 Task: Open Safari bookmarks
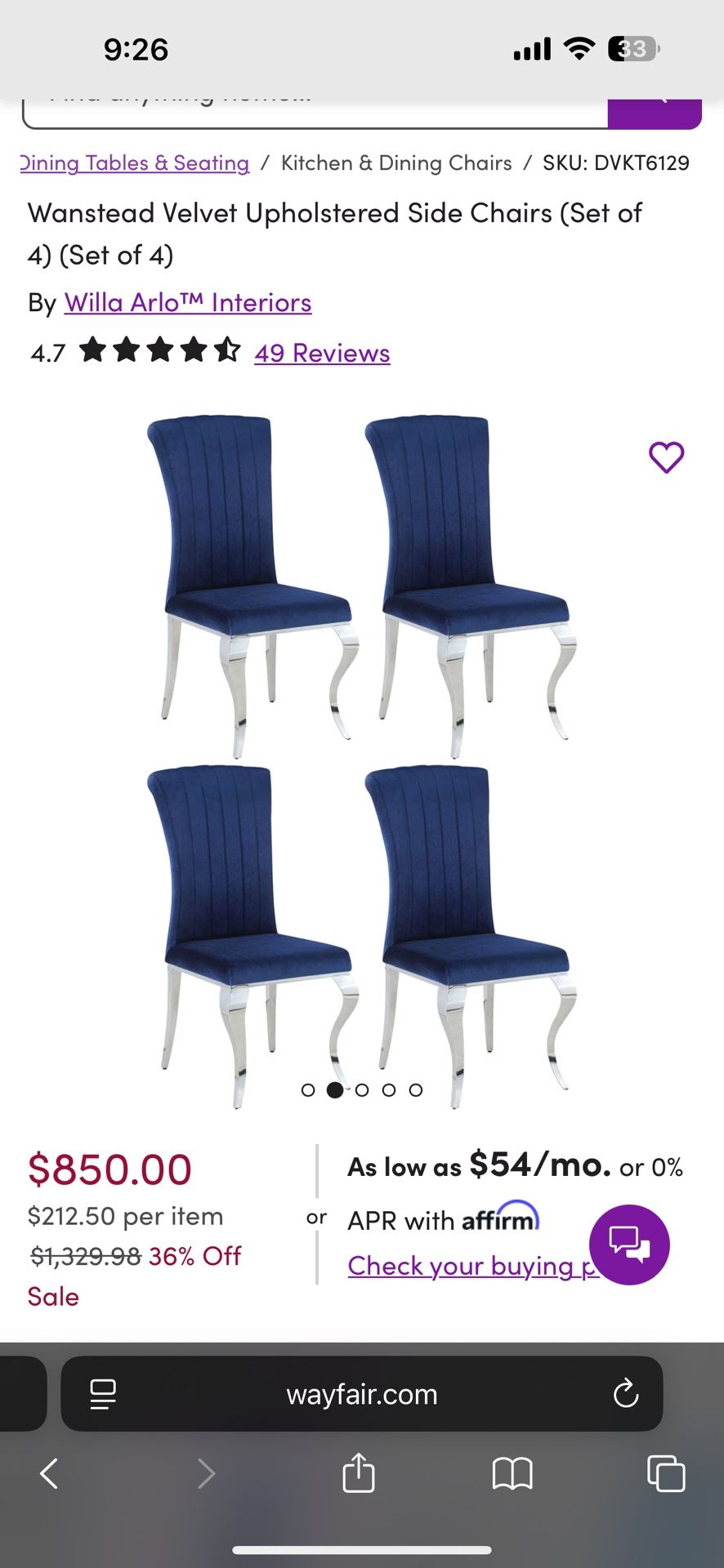tap(511, 1474)
